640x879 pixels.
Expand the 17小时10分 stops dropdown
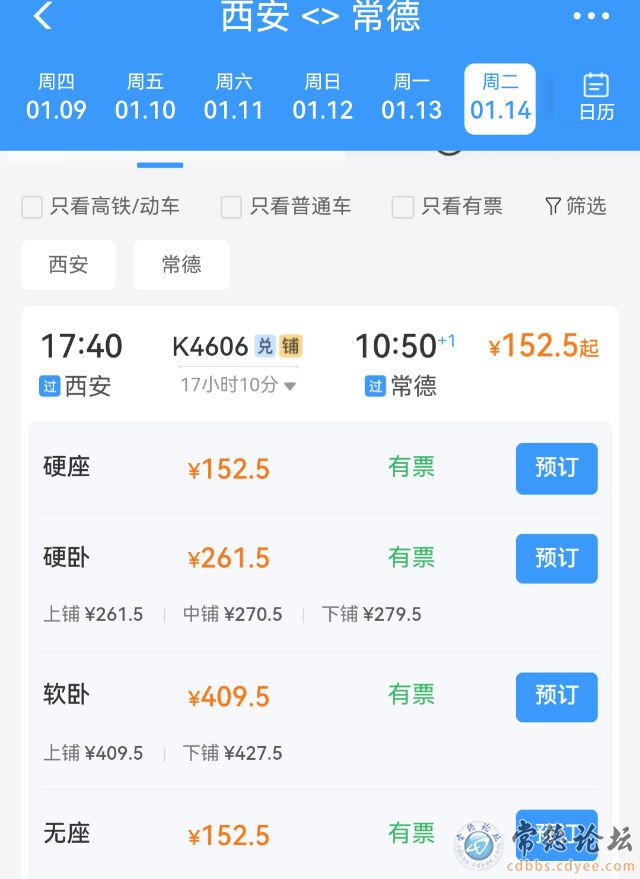point(238,385)
